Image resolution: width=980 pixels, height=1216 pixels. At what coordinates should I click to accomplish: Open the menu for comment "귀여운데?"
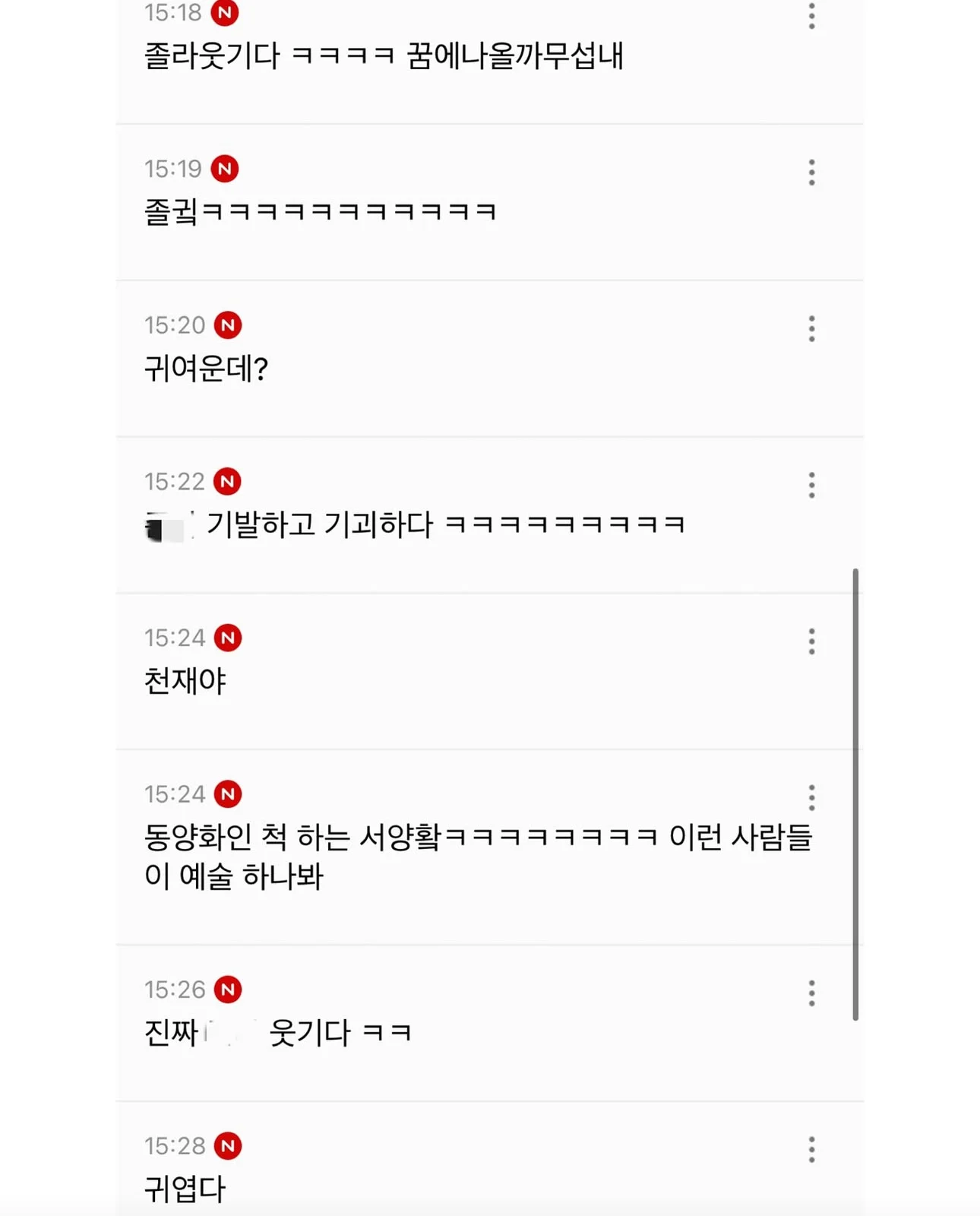(x=811, y=329)
